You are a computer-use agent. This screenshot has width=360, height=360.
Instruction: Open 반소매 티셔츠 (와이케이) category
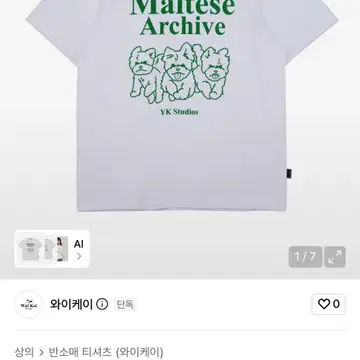(x=106, y=352)
